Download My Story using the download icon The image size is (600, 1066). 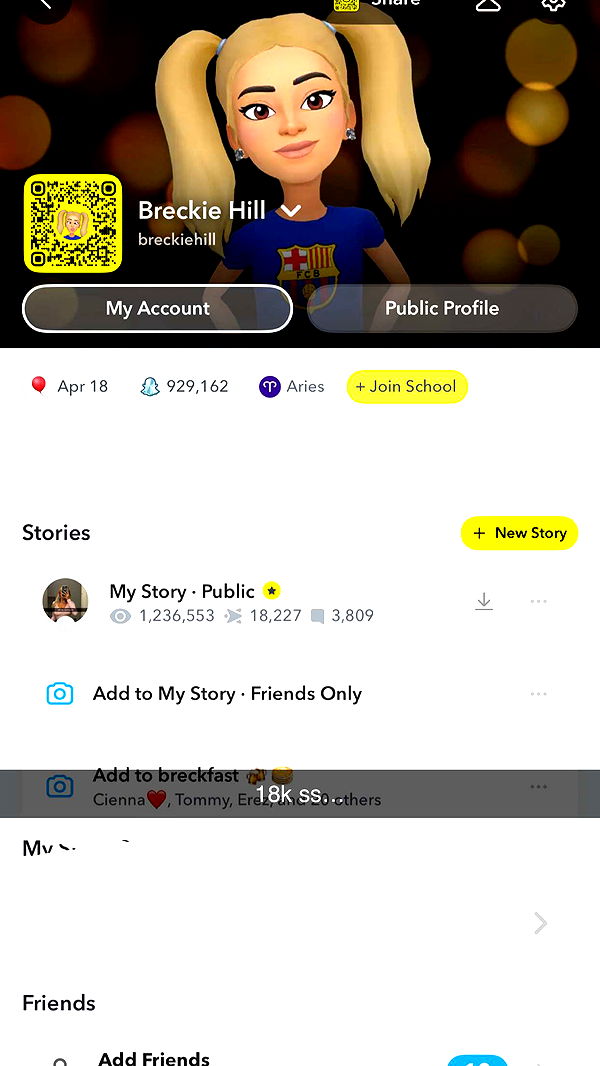(484, 601)
